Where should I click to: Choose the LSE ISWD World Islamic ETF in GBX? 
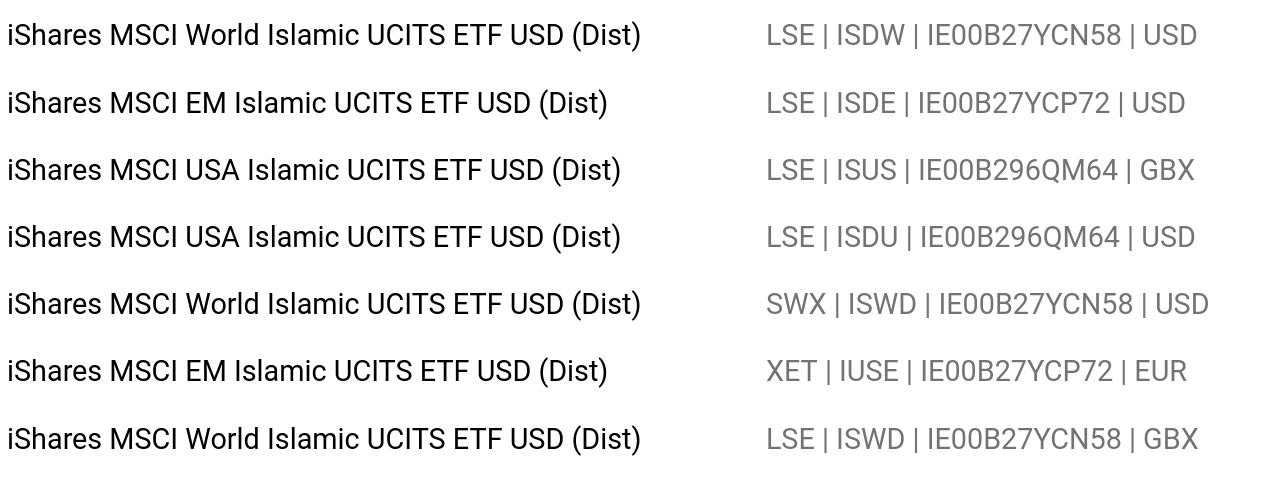(x=324, y=439)
